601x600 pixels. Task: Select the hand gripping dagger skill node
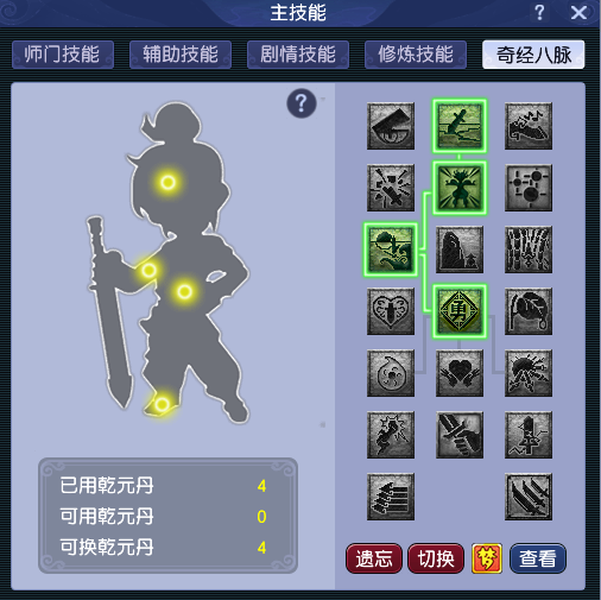coord(460,435)
